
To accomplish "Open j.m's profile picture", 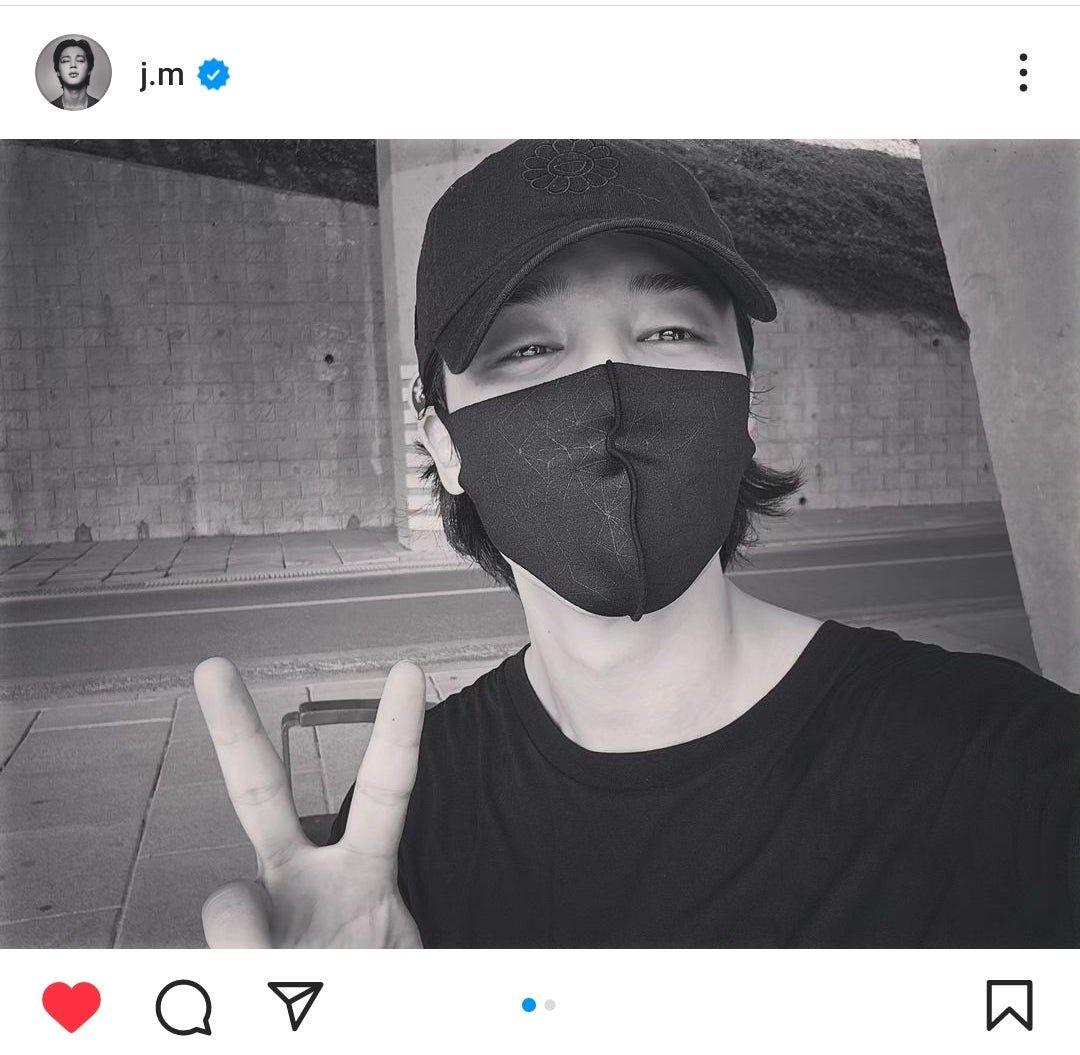I will [x=73, y=73].
